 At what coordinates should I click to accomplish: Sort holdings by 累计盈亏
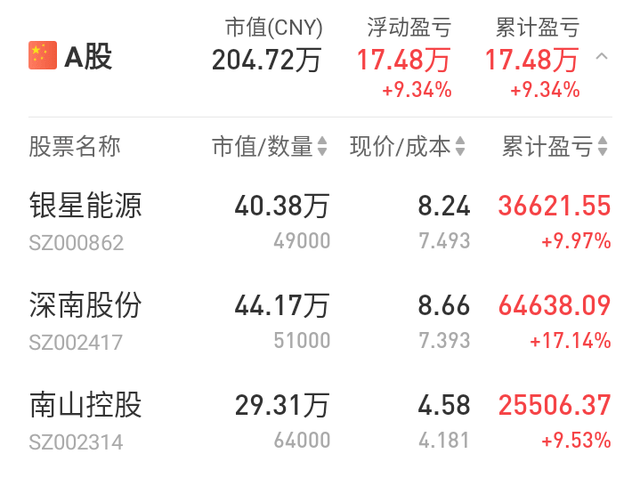pyautogui.click(x=555, y=148)
